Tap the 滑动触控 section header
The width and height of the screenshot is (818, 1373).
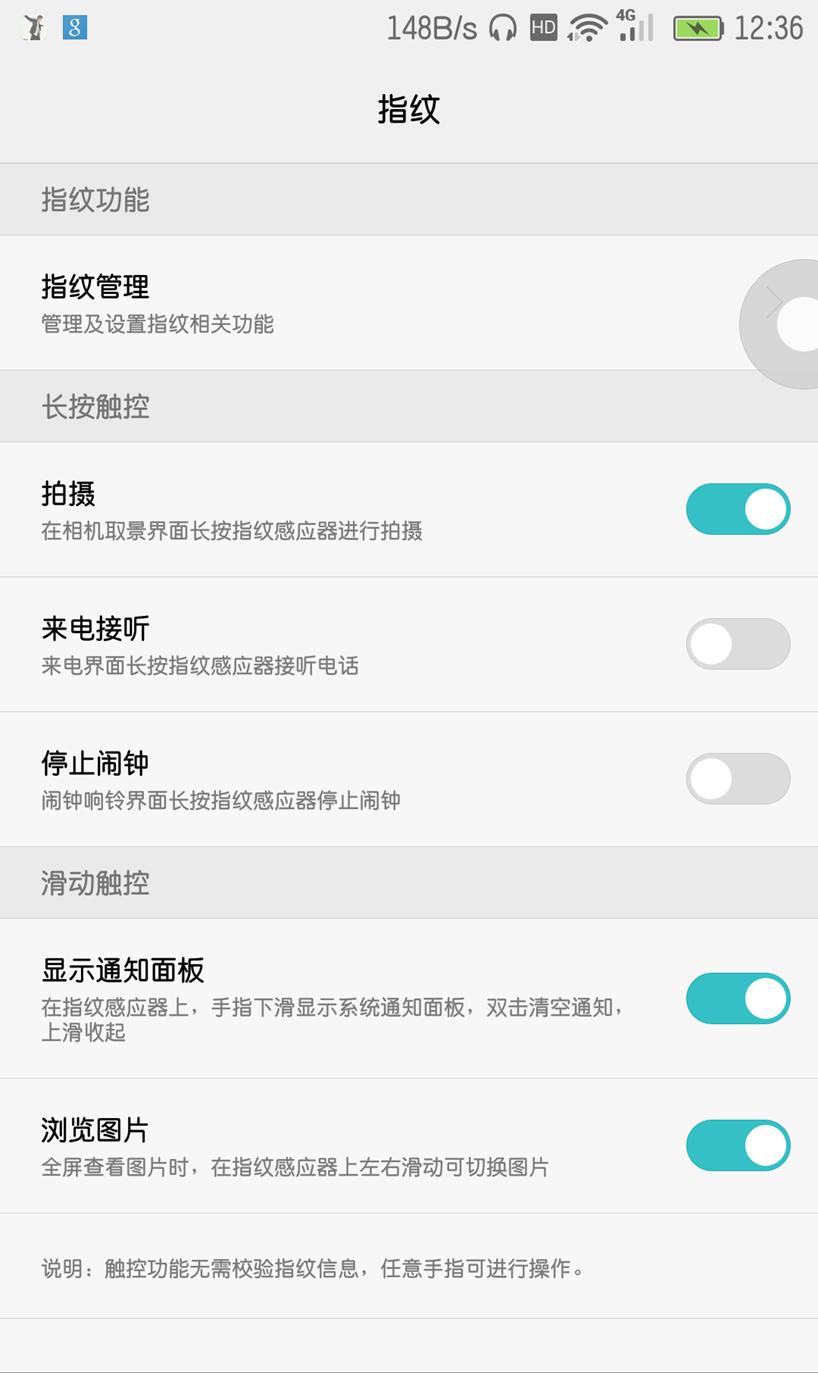[x=95, y=882]
